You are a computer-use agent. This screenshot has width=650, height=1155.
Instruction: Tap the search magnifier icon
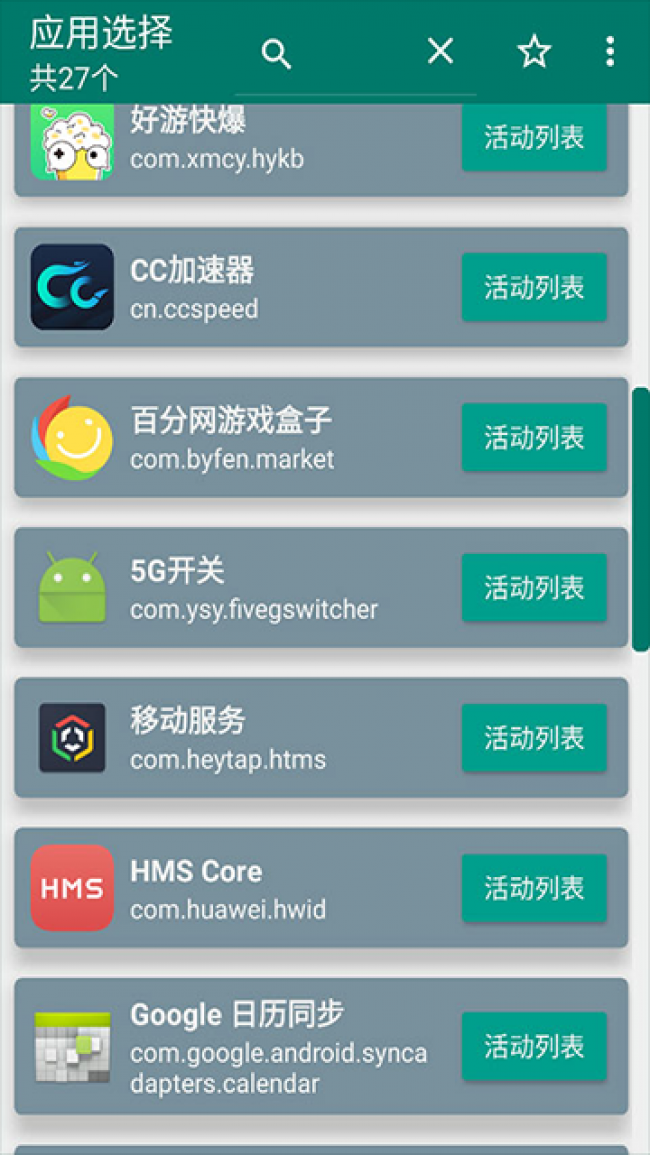(276, 54)
